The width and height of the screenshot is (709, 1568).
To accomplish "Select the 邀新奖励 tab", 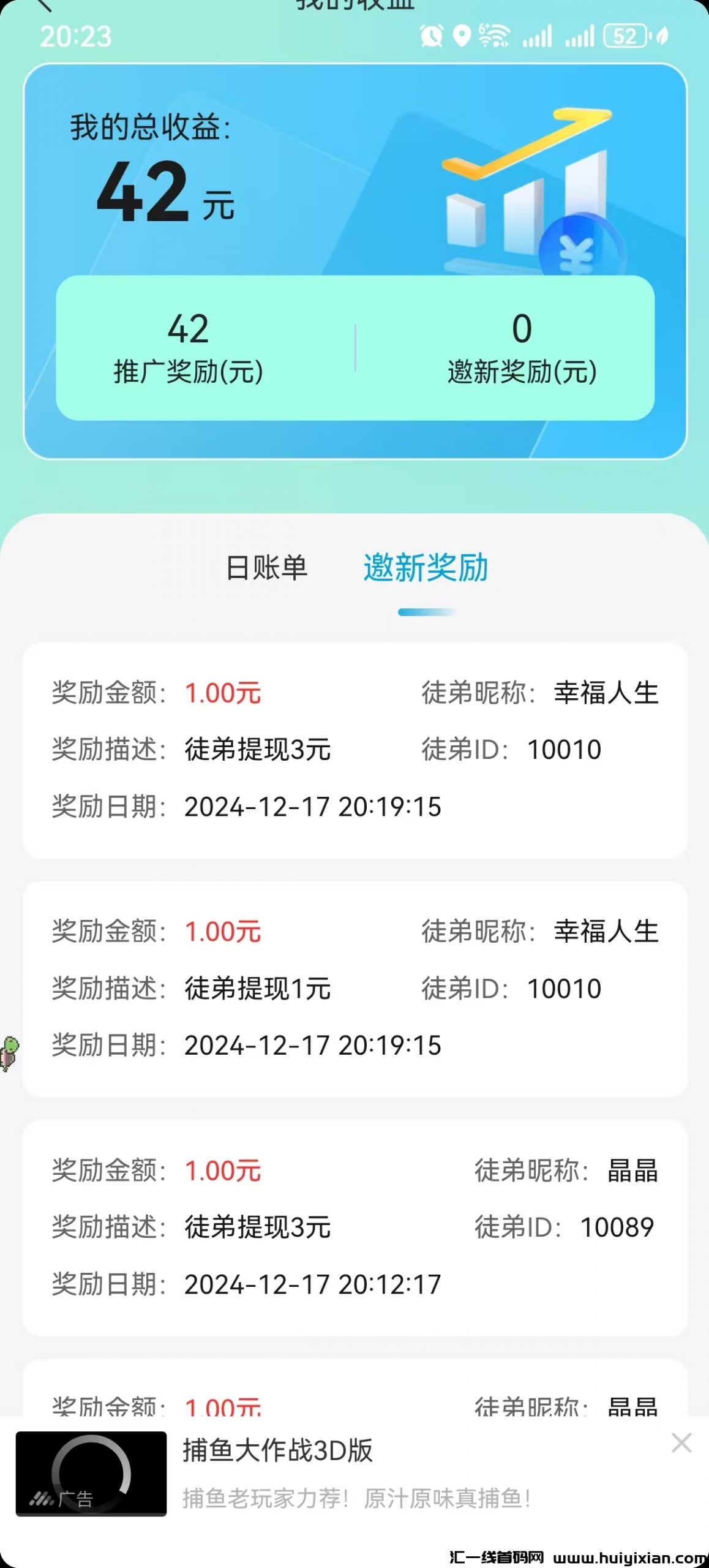I will [x=426, y=568].
